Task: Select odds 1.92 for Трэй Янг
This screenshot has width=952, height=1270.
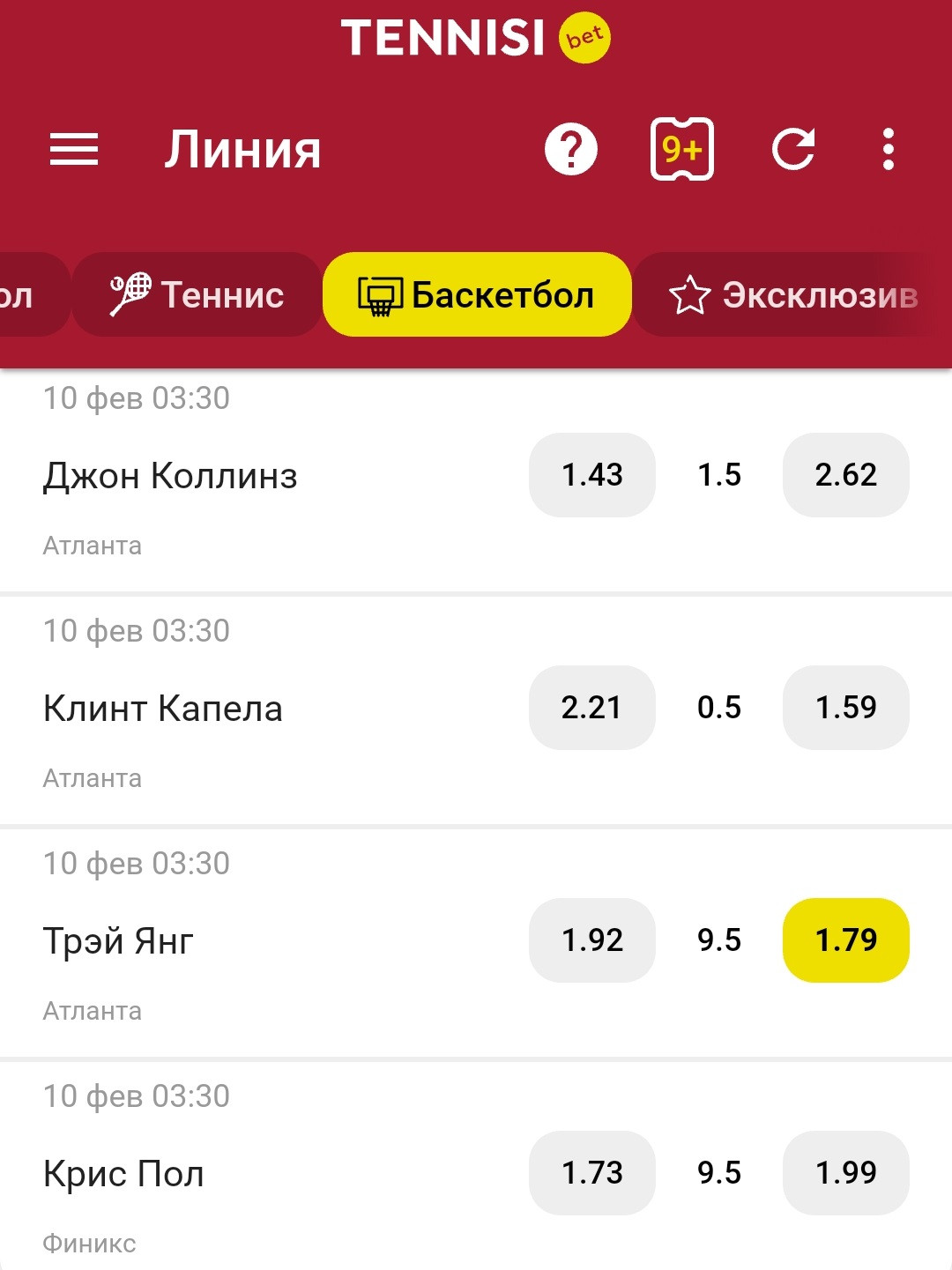Action: click(x=592, y=940)
